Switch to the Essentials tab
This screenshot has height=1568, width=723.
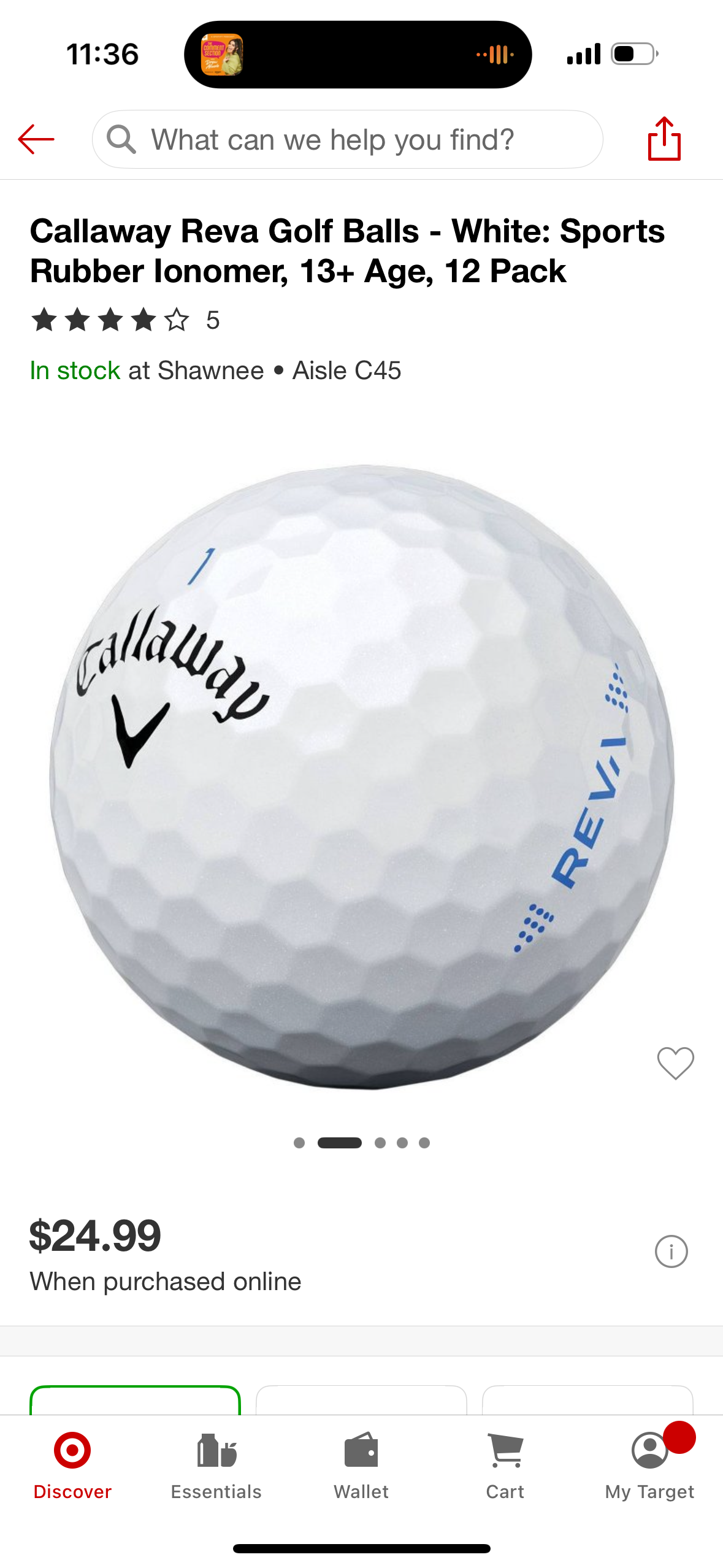216,1467
